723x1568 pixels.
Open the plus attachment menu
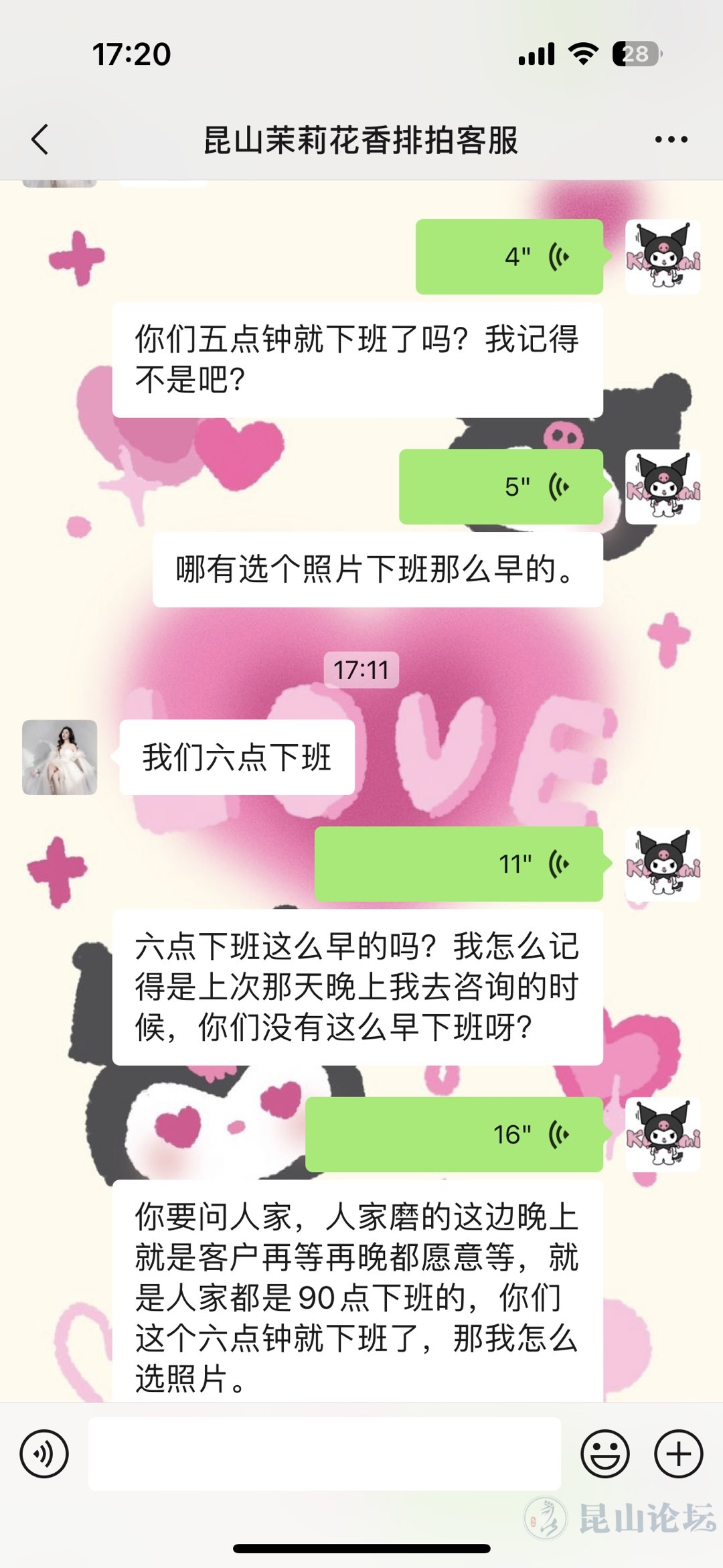pos(678,1453)
